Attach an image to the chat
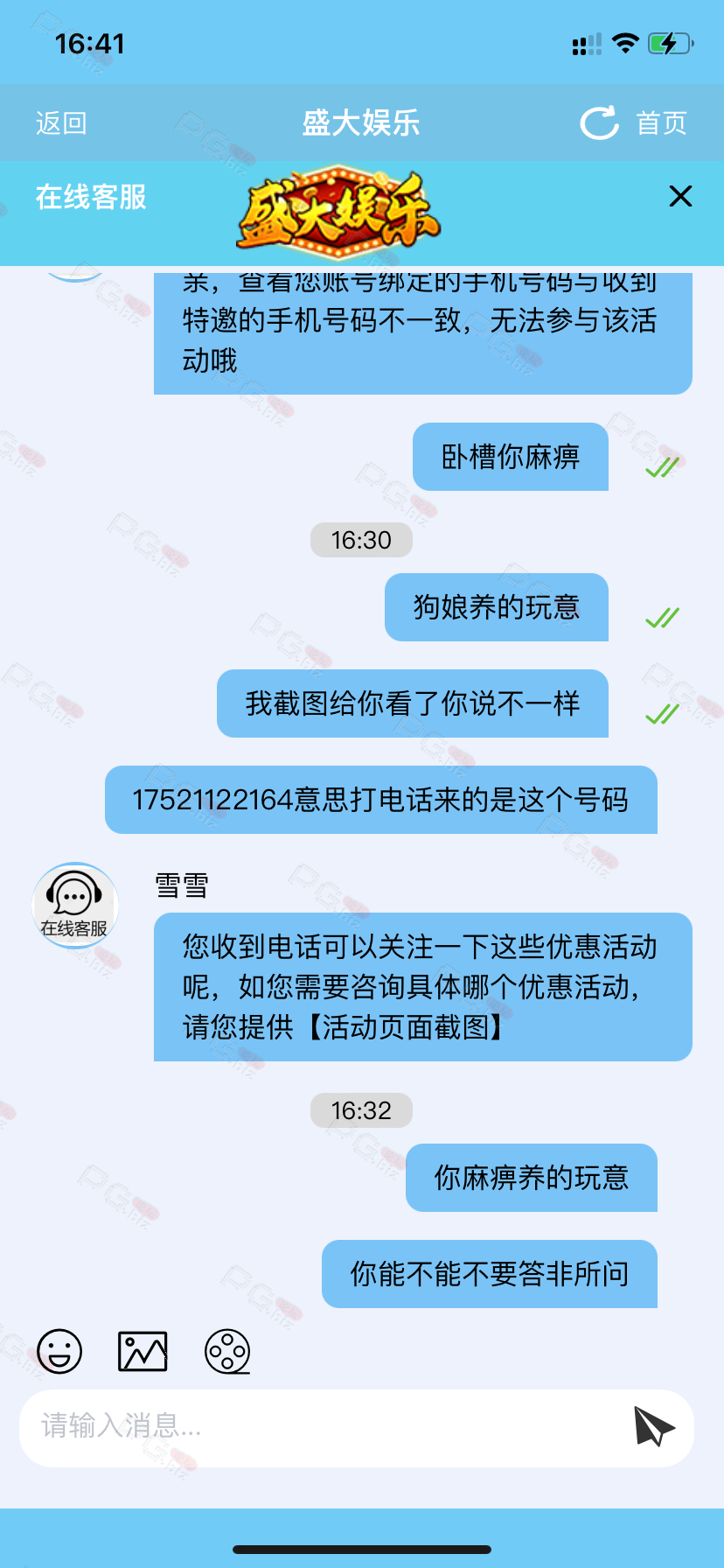 click(x=143, y=1352)
